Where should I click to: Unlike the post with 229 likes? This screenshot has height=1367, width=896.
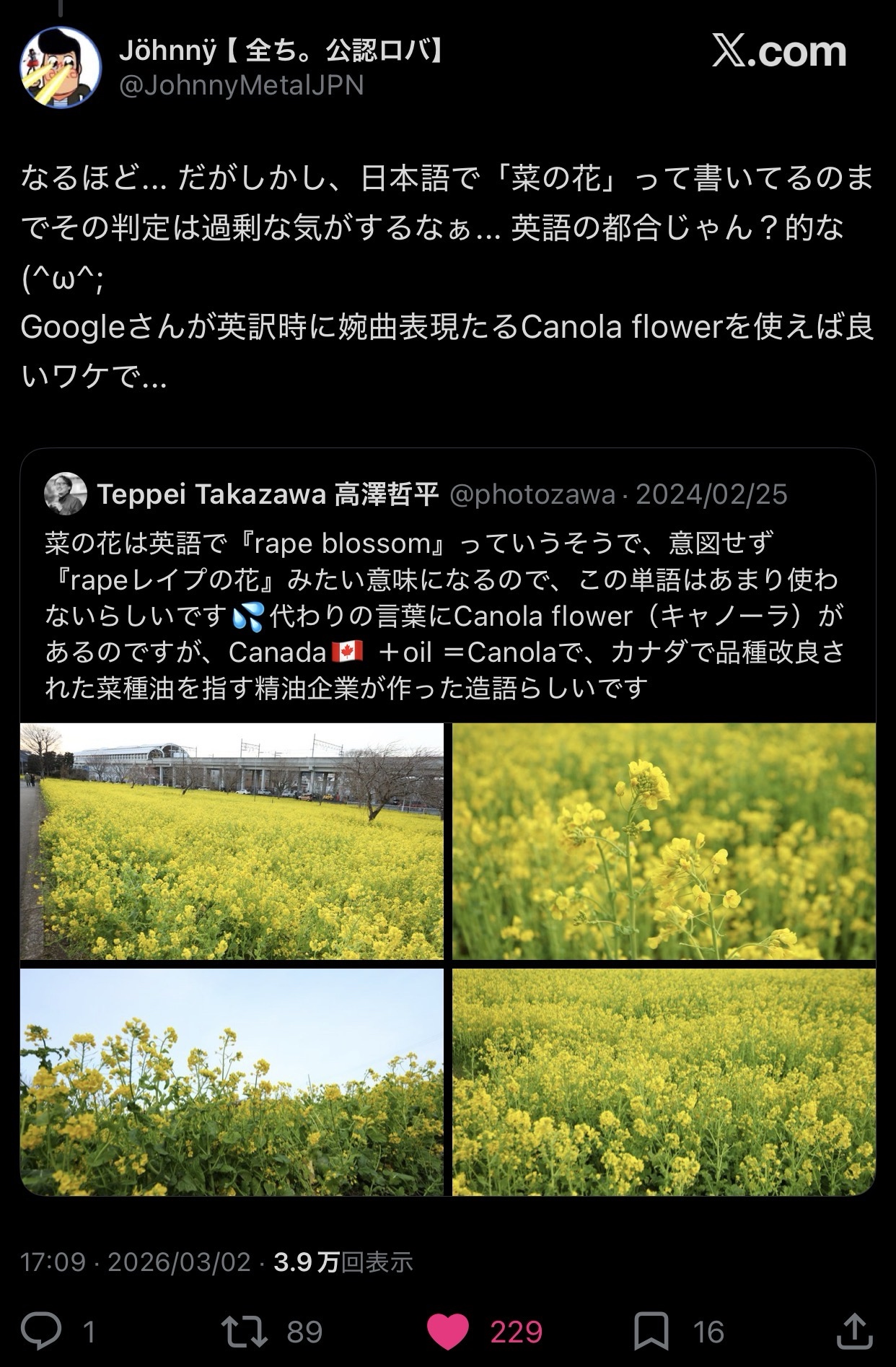pyautogui.click(x=448, y=1332)
